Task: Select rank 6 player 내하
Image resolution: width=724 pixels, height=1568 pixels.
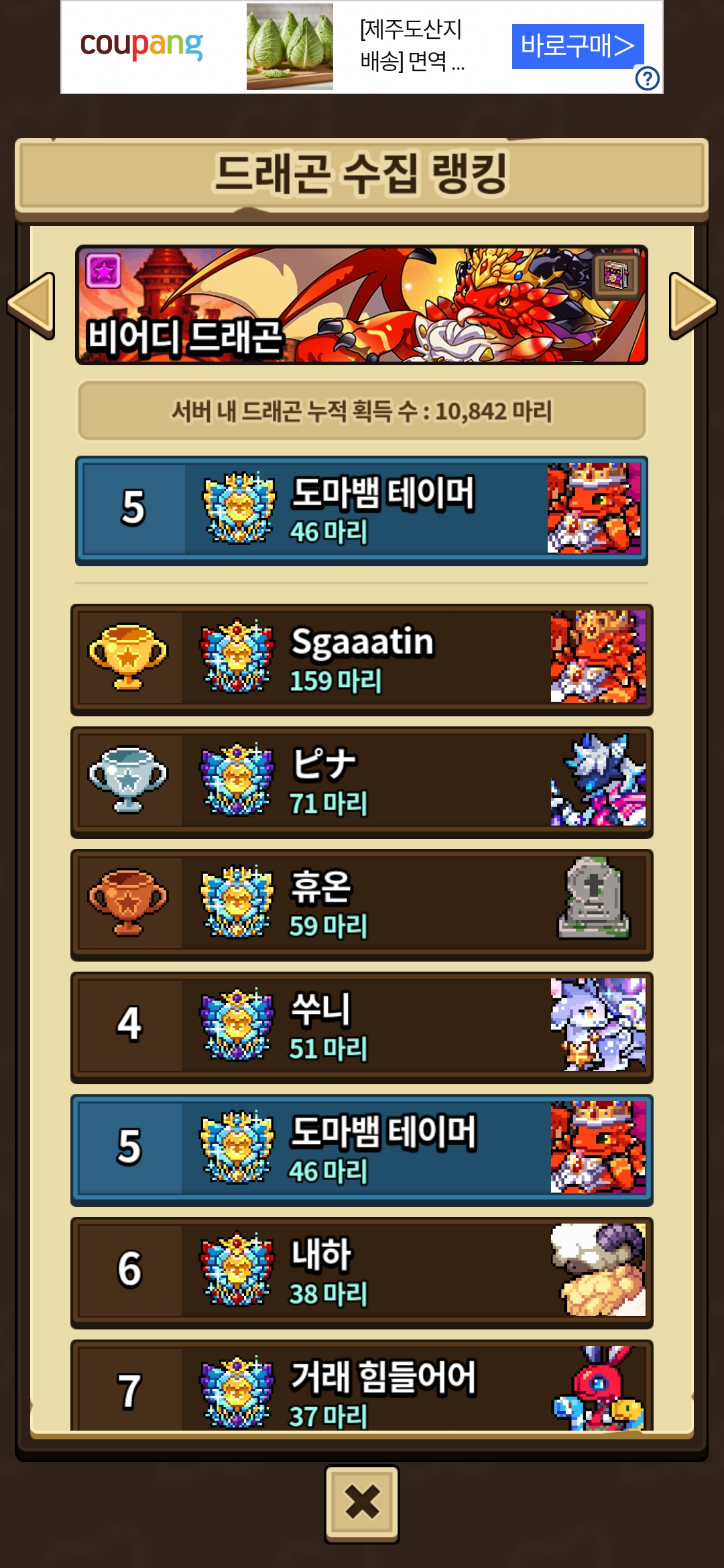Action: (362, 1272)
